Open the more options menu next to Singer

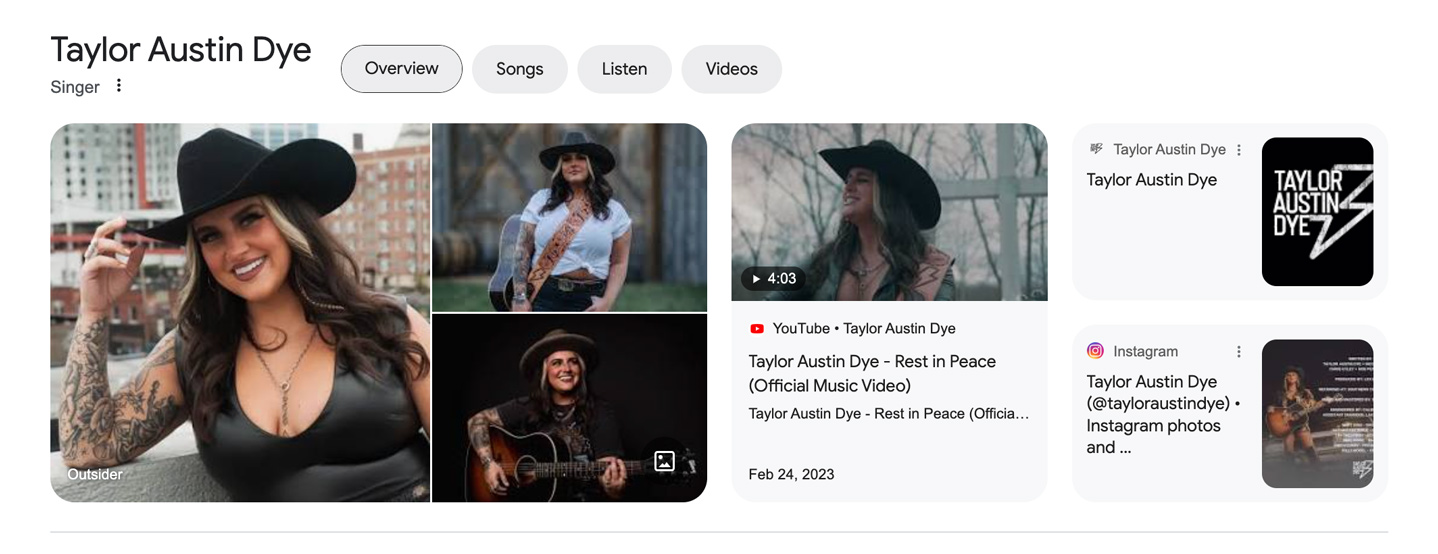coord(119,86)
